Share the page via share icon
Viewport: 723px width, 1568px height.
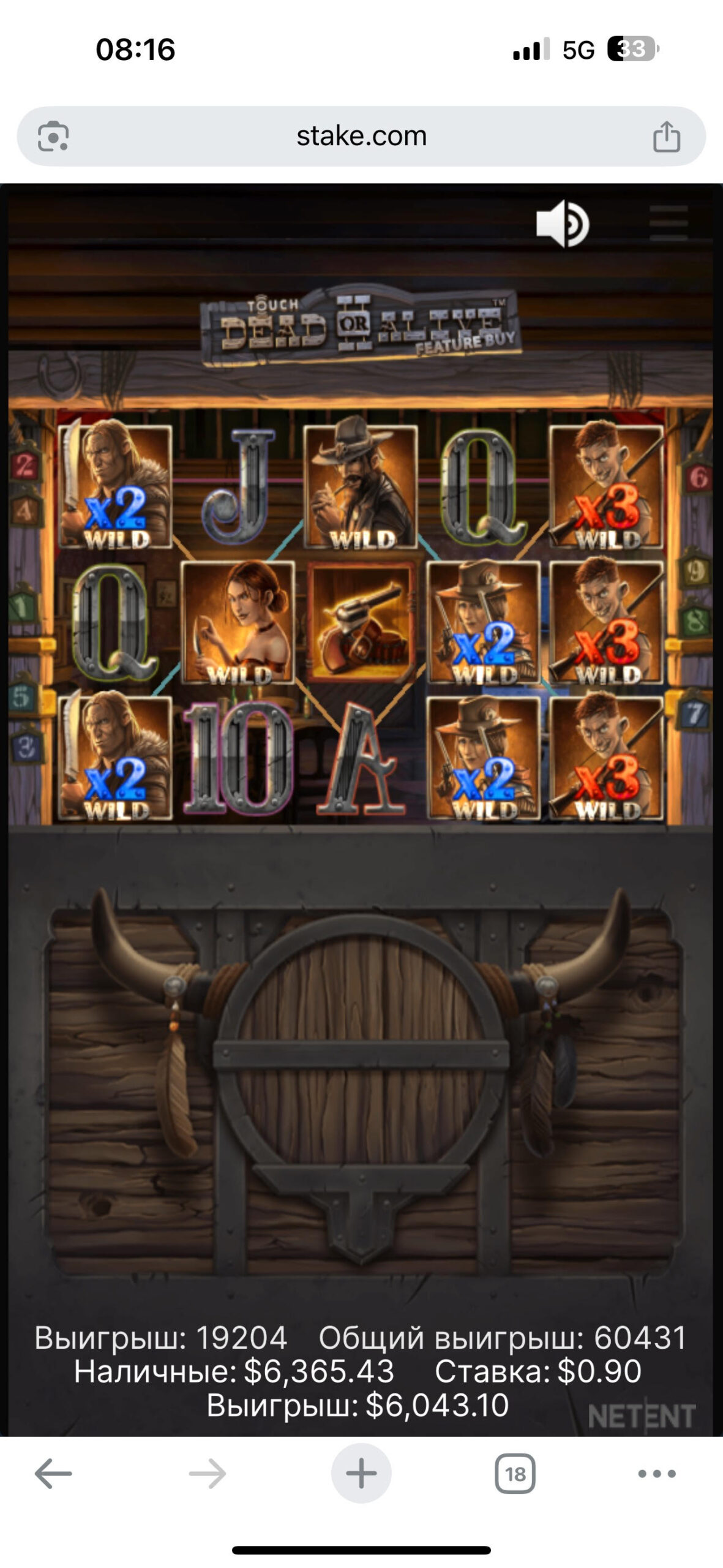pyautogui.click(x=666, y=136)
